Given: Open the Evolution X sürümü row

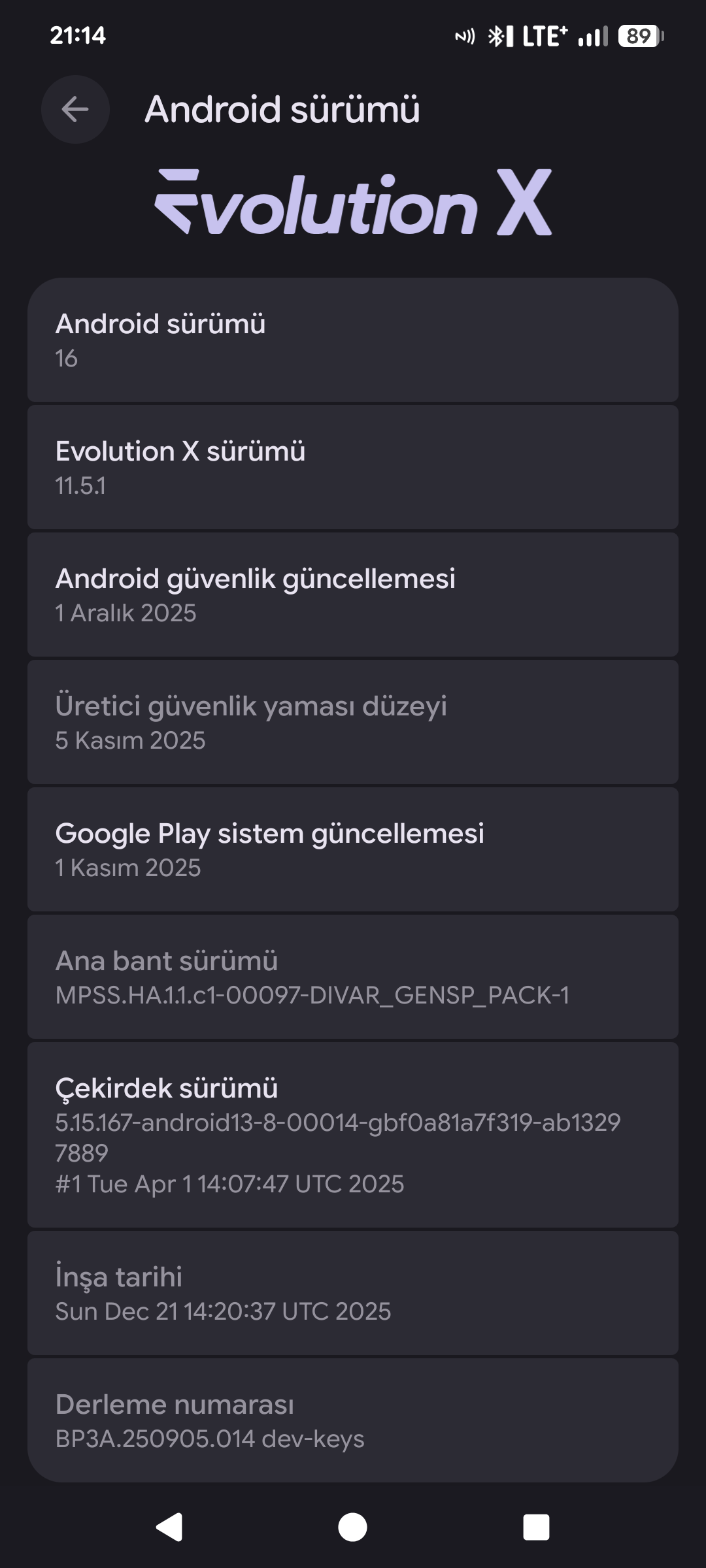Looking at the screenshot, I should [353, 467].
